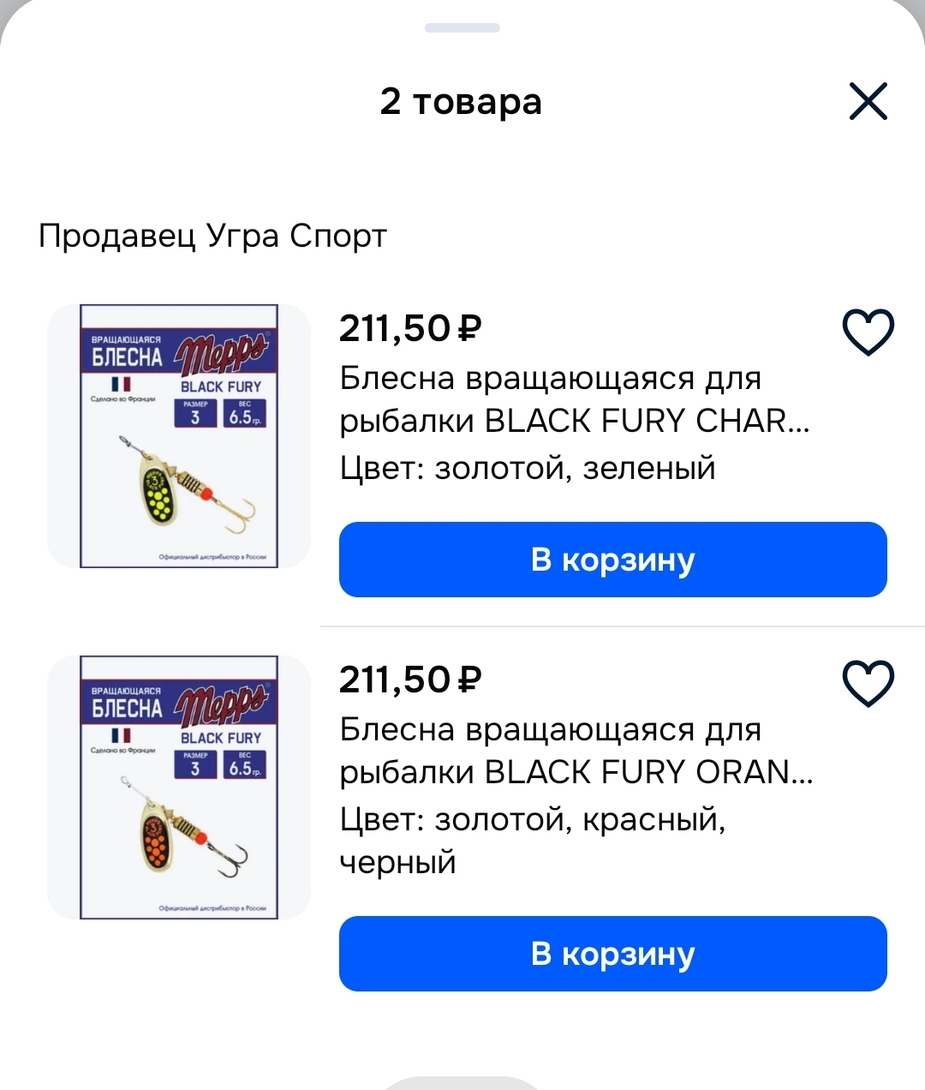Viewport: 925px width, 1090px height.
Task: Tap price 211,50 ₽ of second lure
Action: pyautogui.click(x=408, y=679)
